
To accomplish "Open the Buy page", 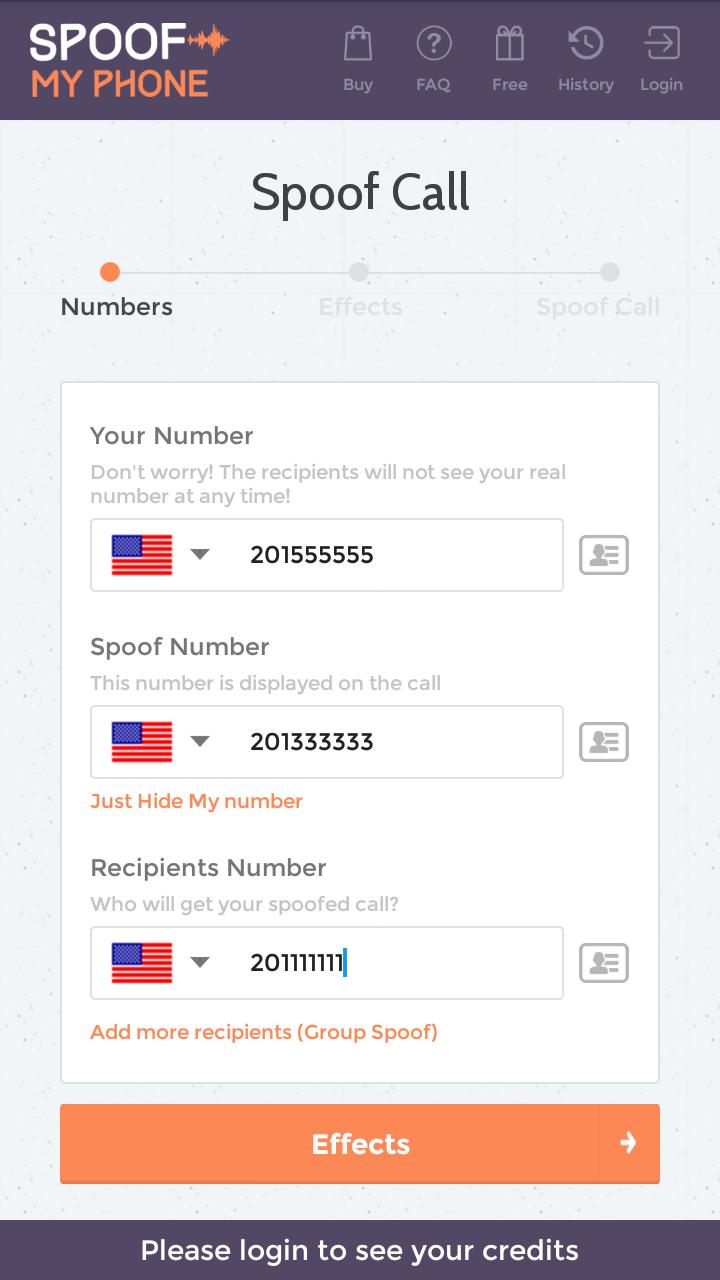I will point(358,60).
